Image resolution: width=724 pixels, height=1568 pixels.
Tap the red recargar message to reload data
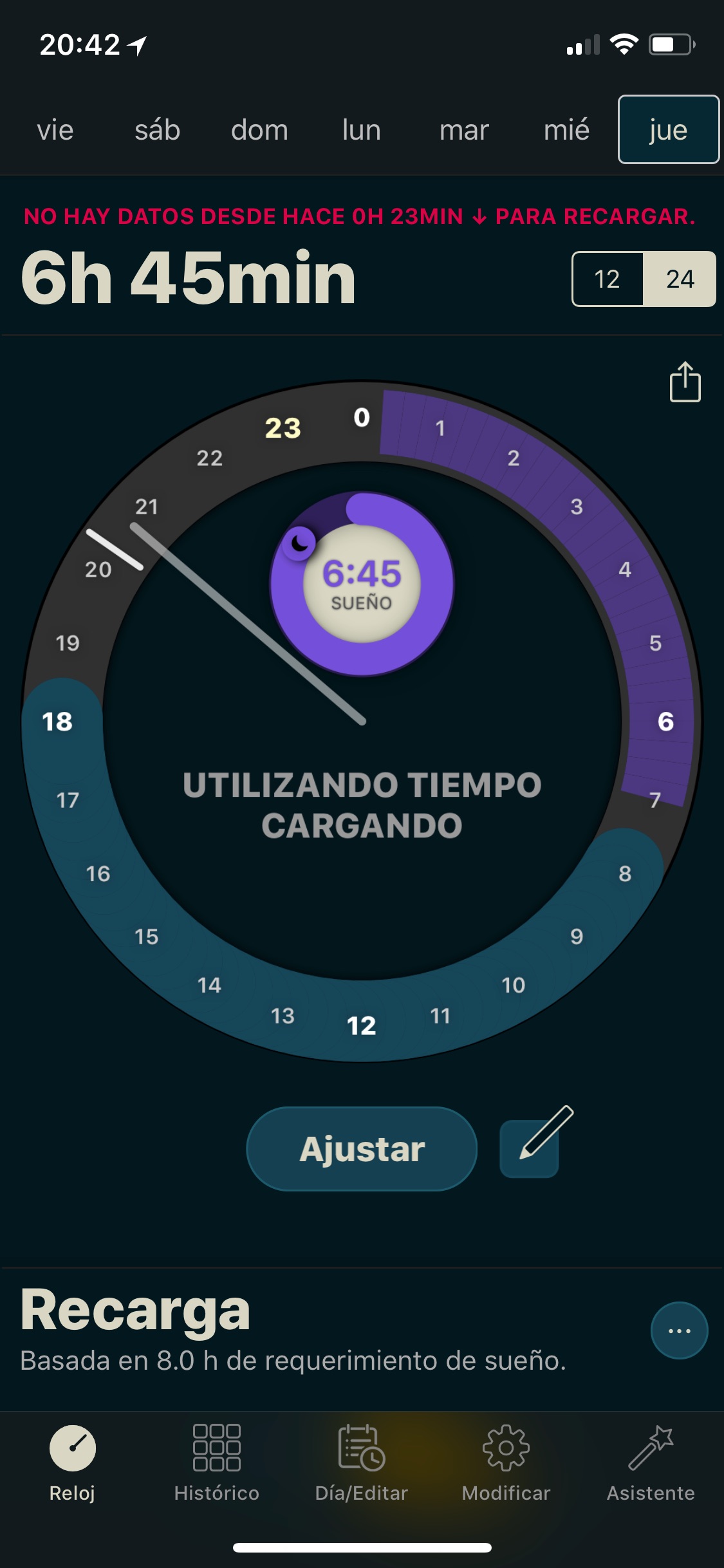pyautogui.click(x=360, y=217)
